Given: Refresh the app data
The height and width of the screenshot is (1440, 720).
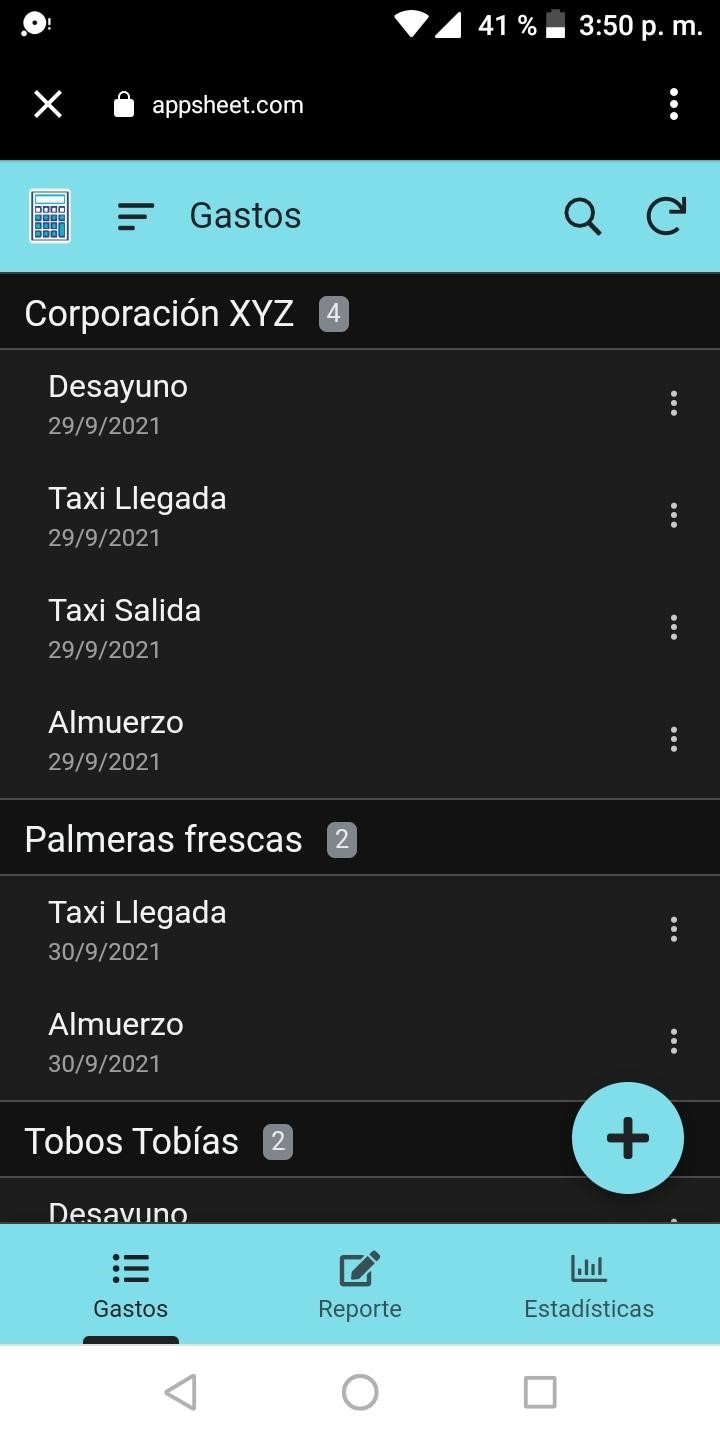Looking at the screenshot, I should click(666, 216).
